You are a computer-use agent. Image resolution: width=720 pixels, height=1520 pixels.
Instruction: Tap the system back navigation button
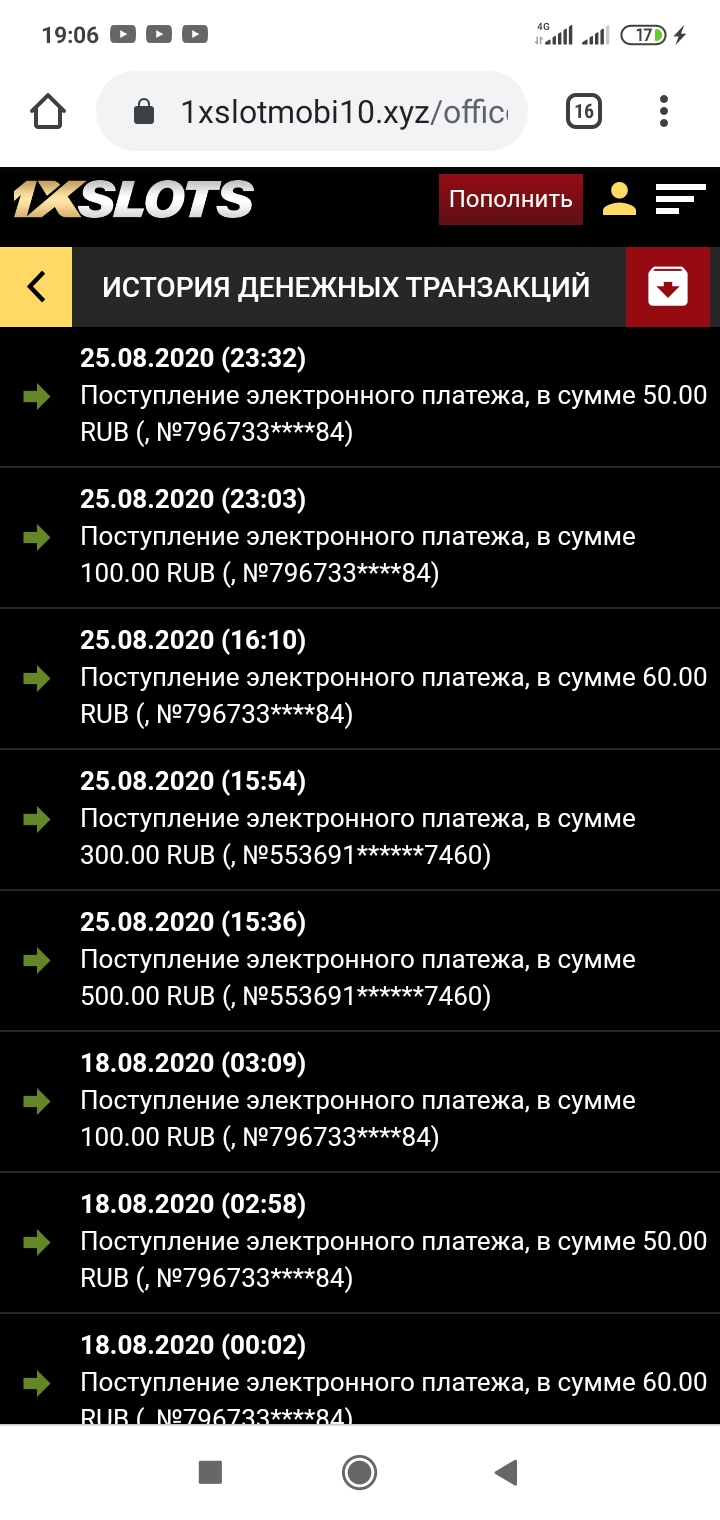pos(506,1471)
